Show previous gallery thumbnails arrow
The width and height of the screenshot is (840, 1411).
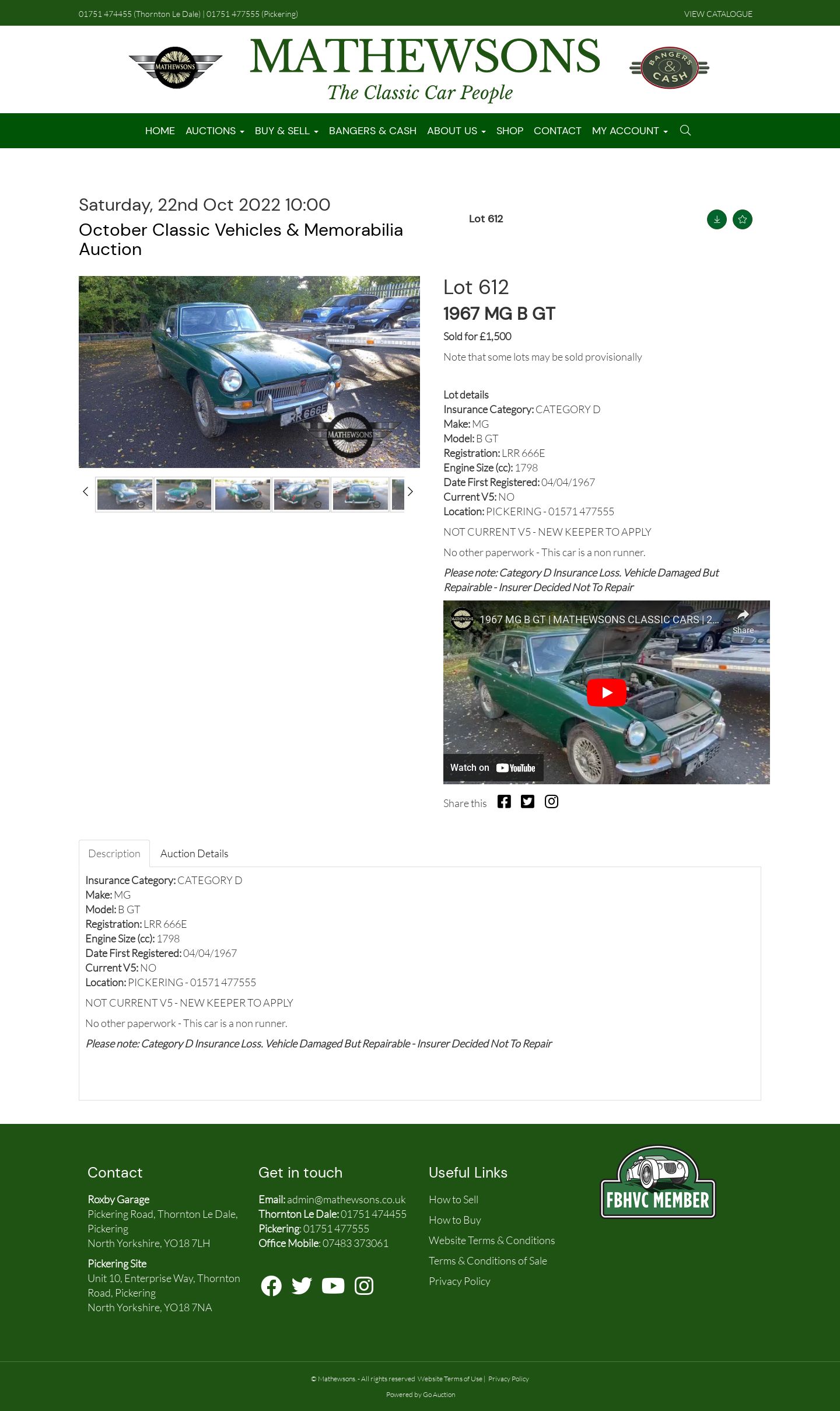coord(85,491)
